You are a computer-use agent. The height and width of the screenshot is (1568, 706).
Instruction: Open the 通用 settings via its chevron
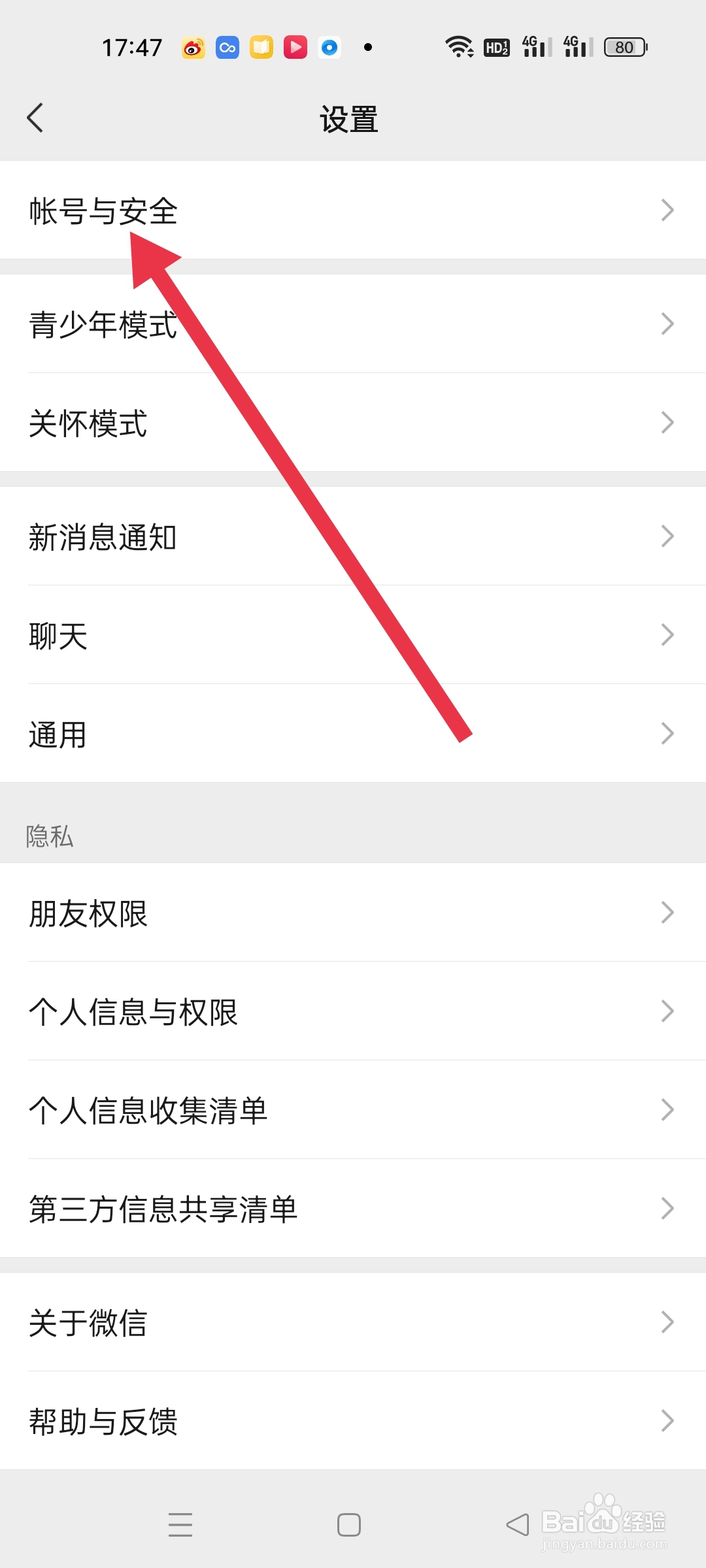click(x=667, y=733)
